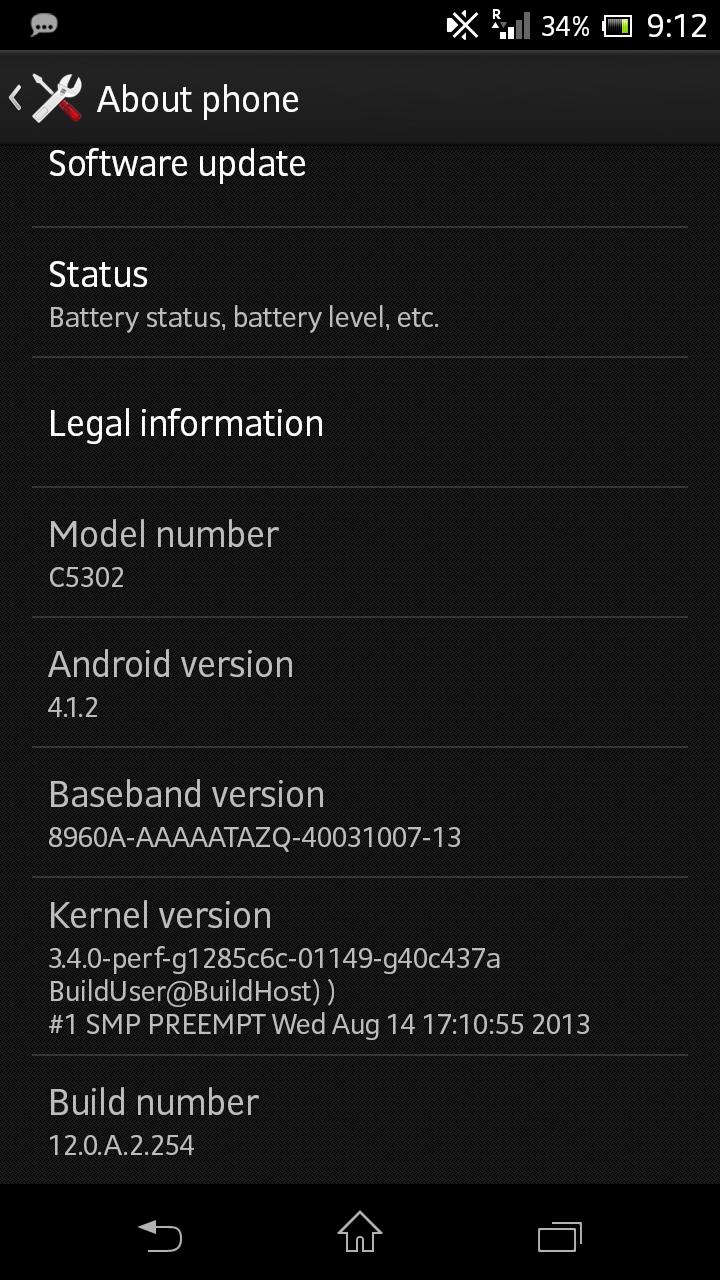Open the recent apps view
Screen dimensions: 720x1280
(560, 1235)
